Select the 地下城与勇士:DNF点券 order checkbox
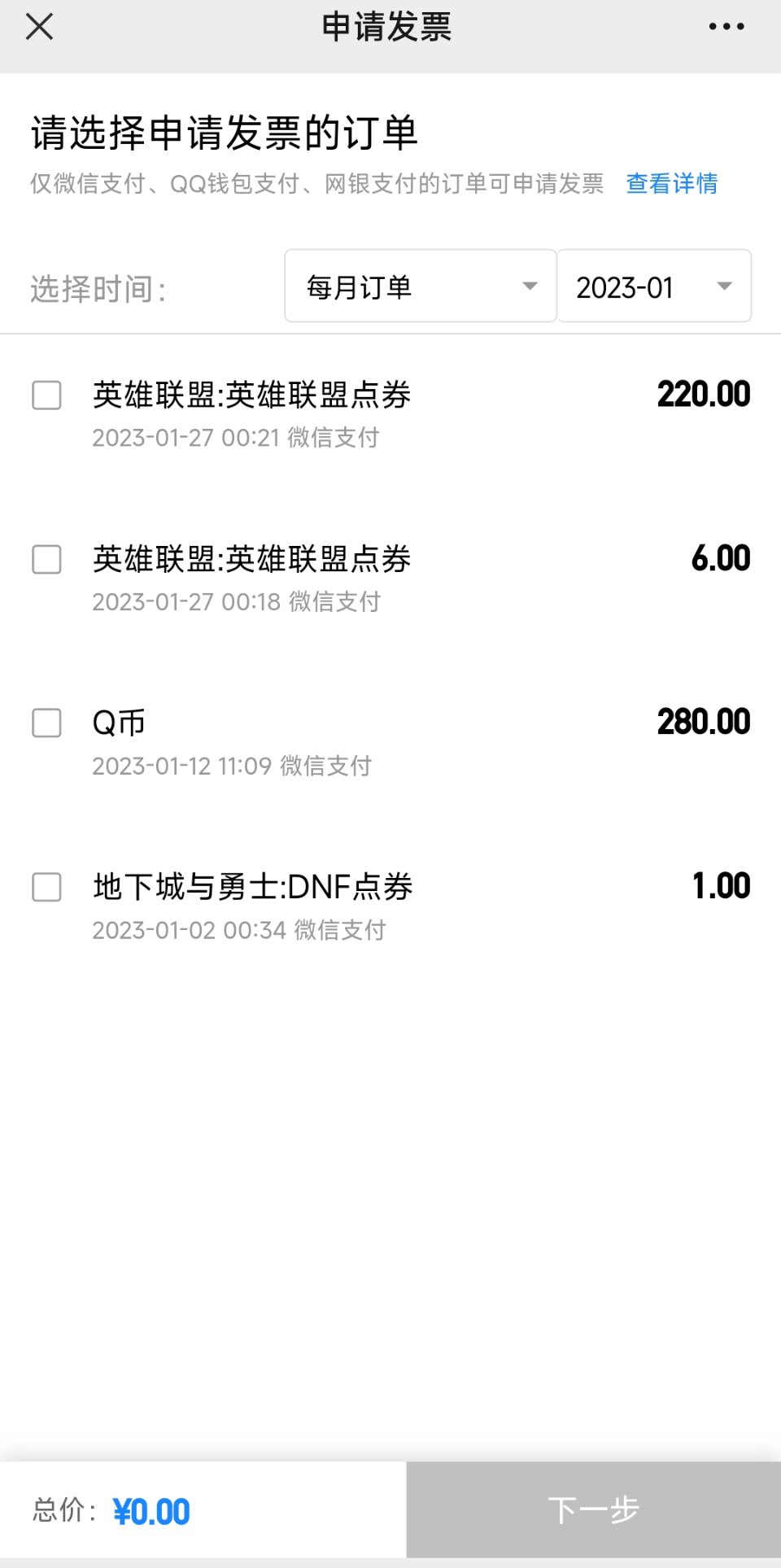781x1568 pixels. coord(46,887)
